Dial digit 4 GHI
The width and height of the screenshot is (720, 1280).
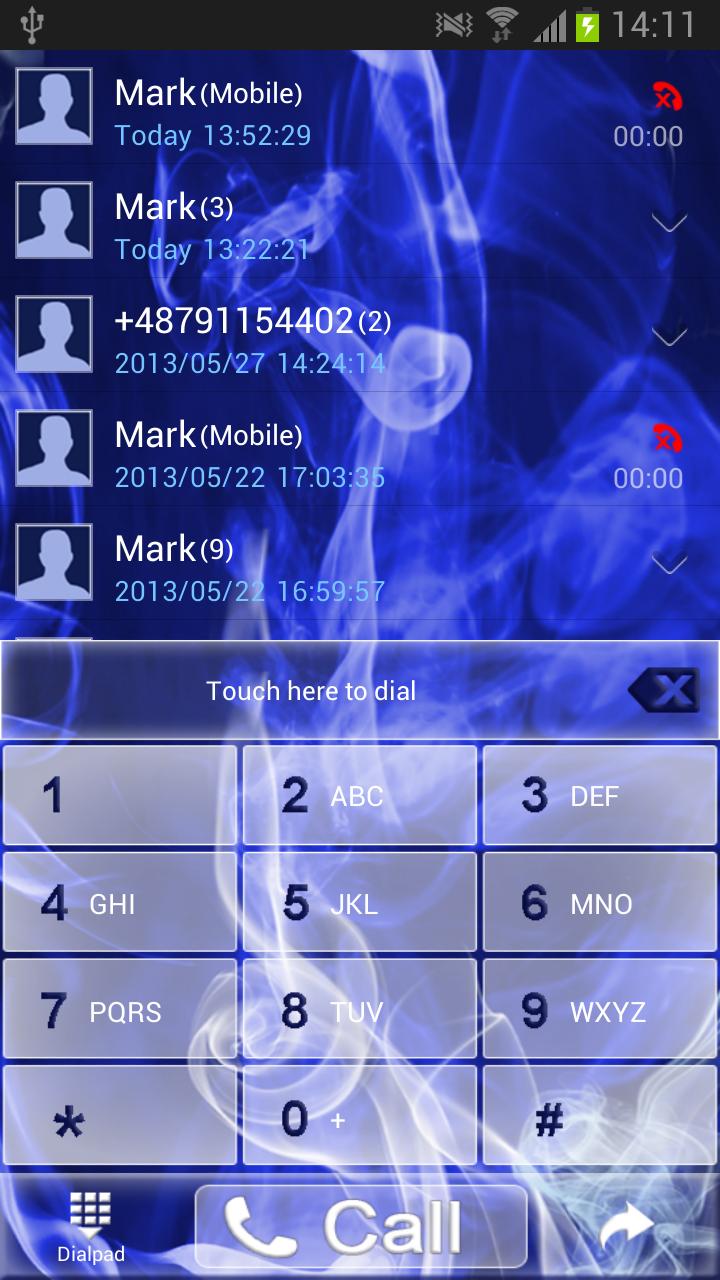click(x=120, y=903)
